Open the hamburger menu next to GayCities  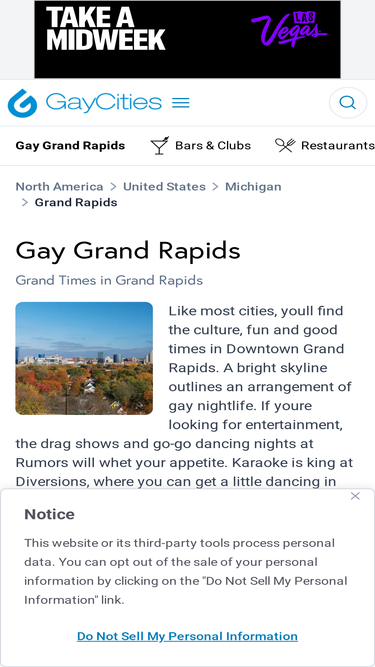181,103
